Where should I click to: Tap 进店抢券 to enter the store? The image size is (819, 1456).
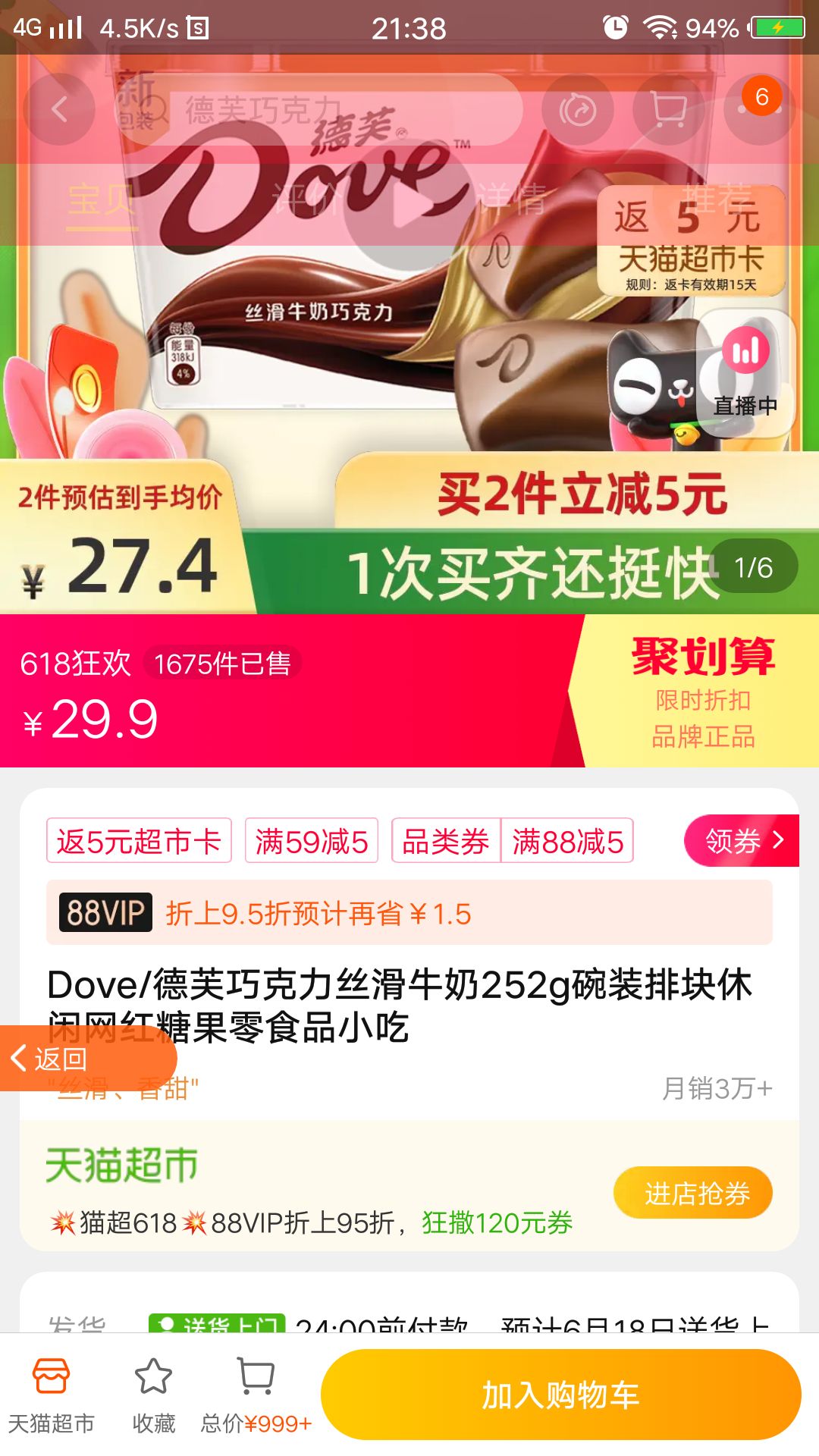[x=694, y=1192]
